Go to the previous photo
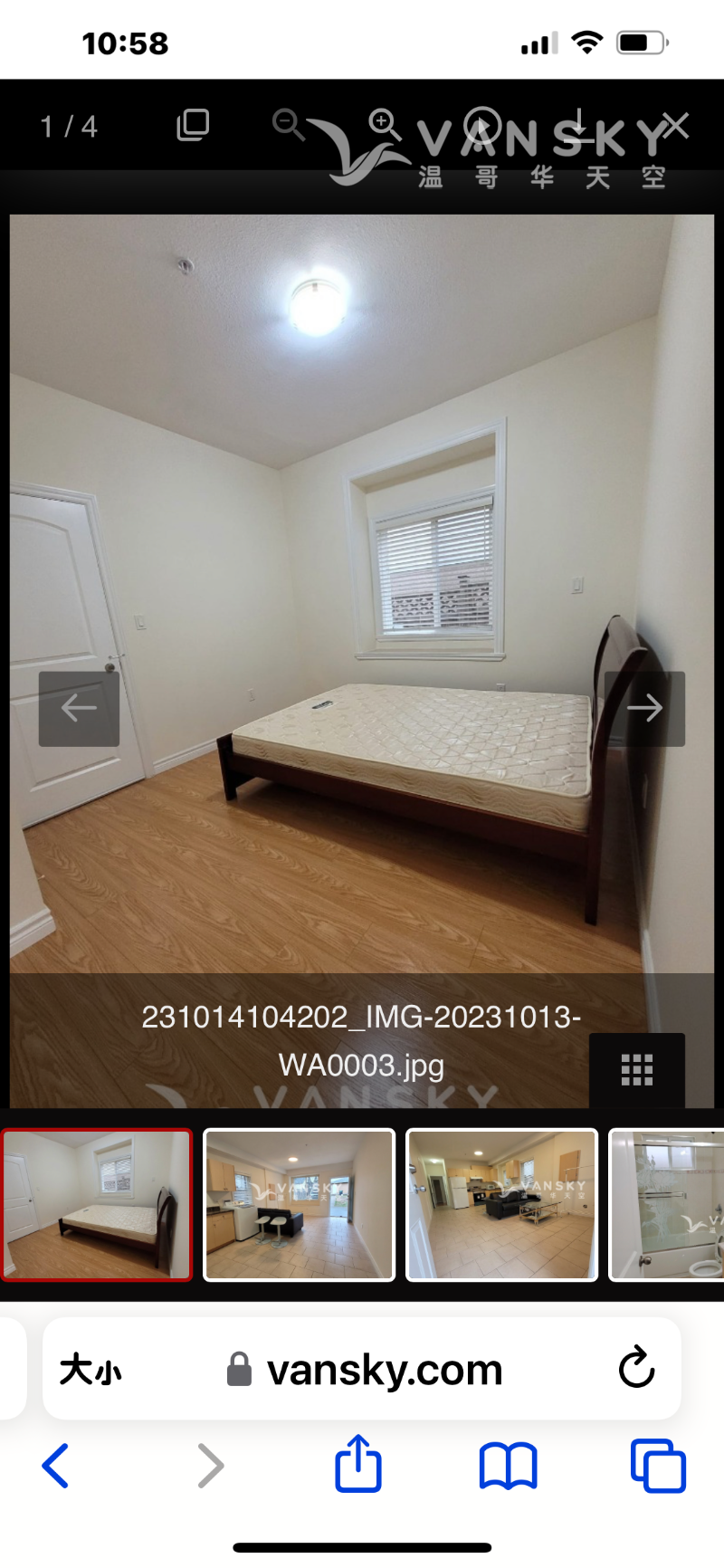 click(x=79, y=708)
